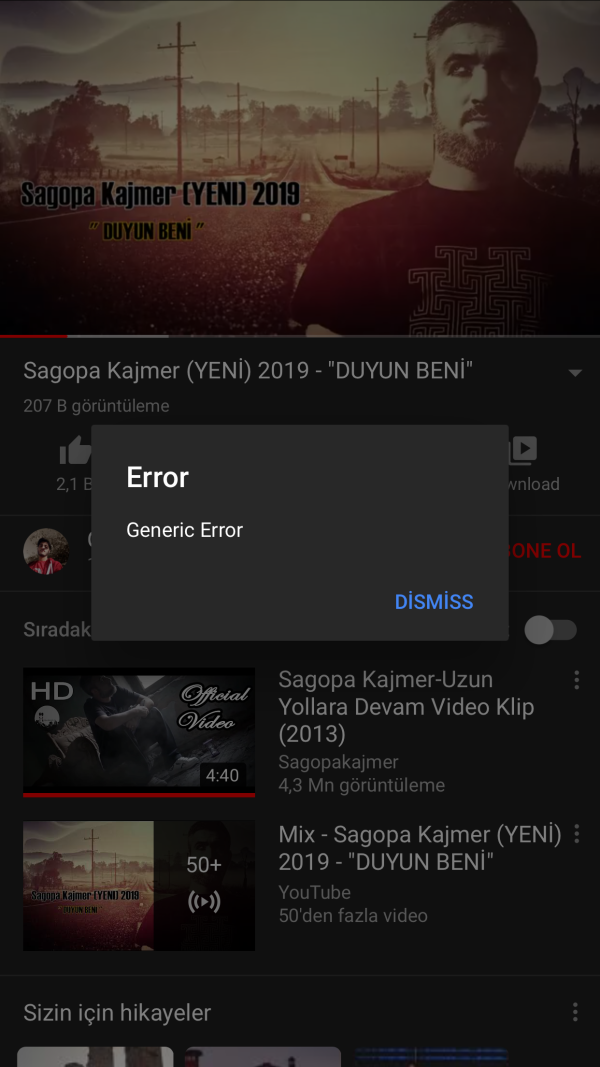Dismiss the Generic Error dialog
This screenshot has width=600, height=1067.
click(433, 601)
